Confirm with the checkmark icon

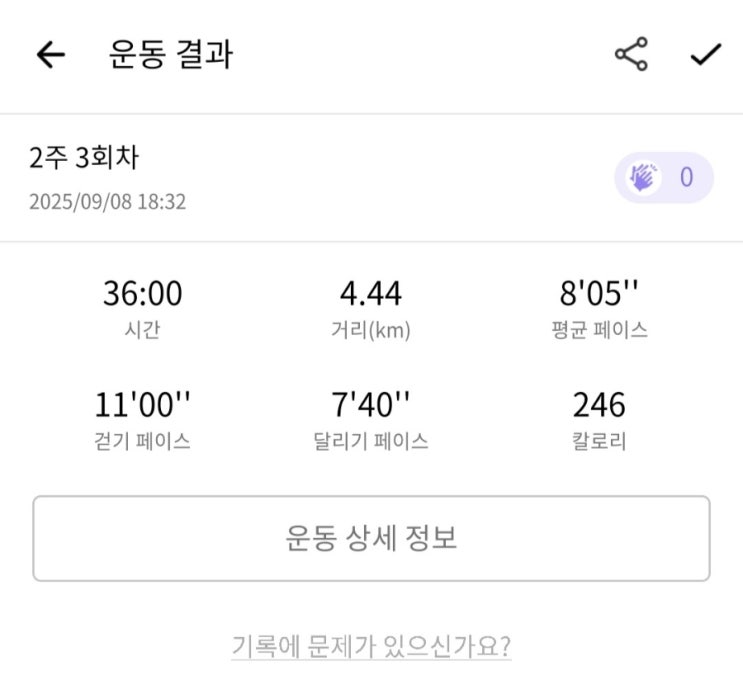point(705,55)
